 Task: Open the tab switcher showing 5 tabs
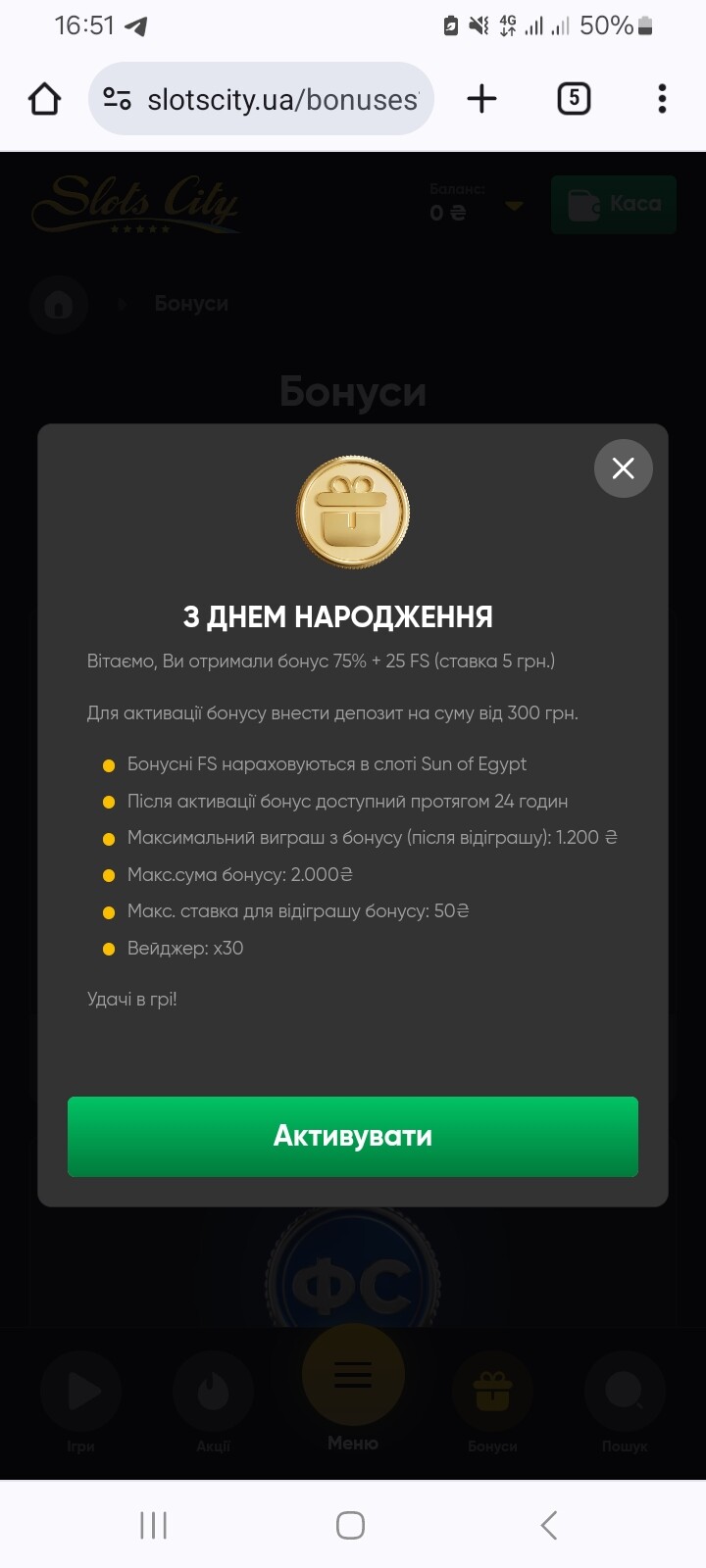click(574, 98)
